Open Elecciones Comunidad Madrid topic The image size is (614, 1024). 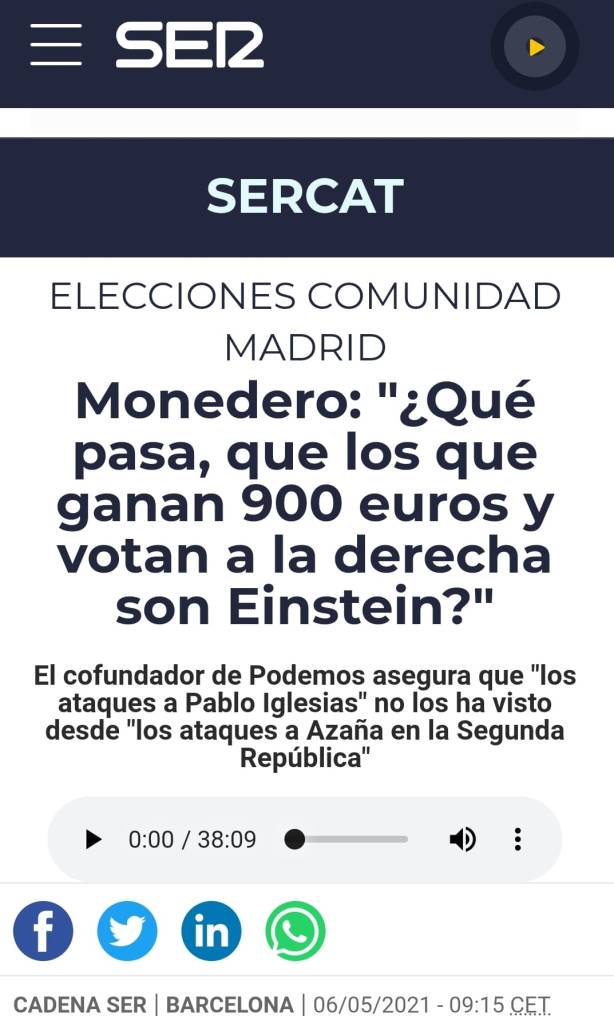(x=305, y=321)
